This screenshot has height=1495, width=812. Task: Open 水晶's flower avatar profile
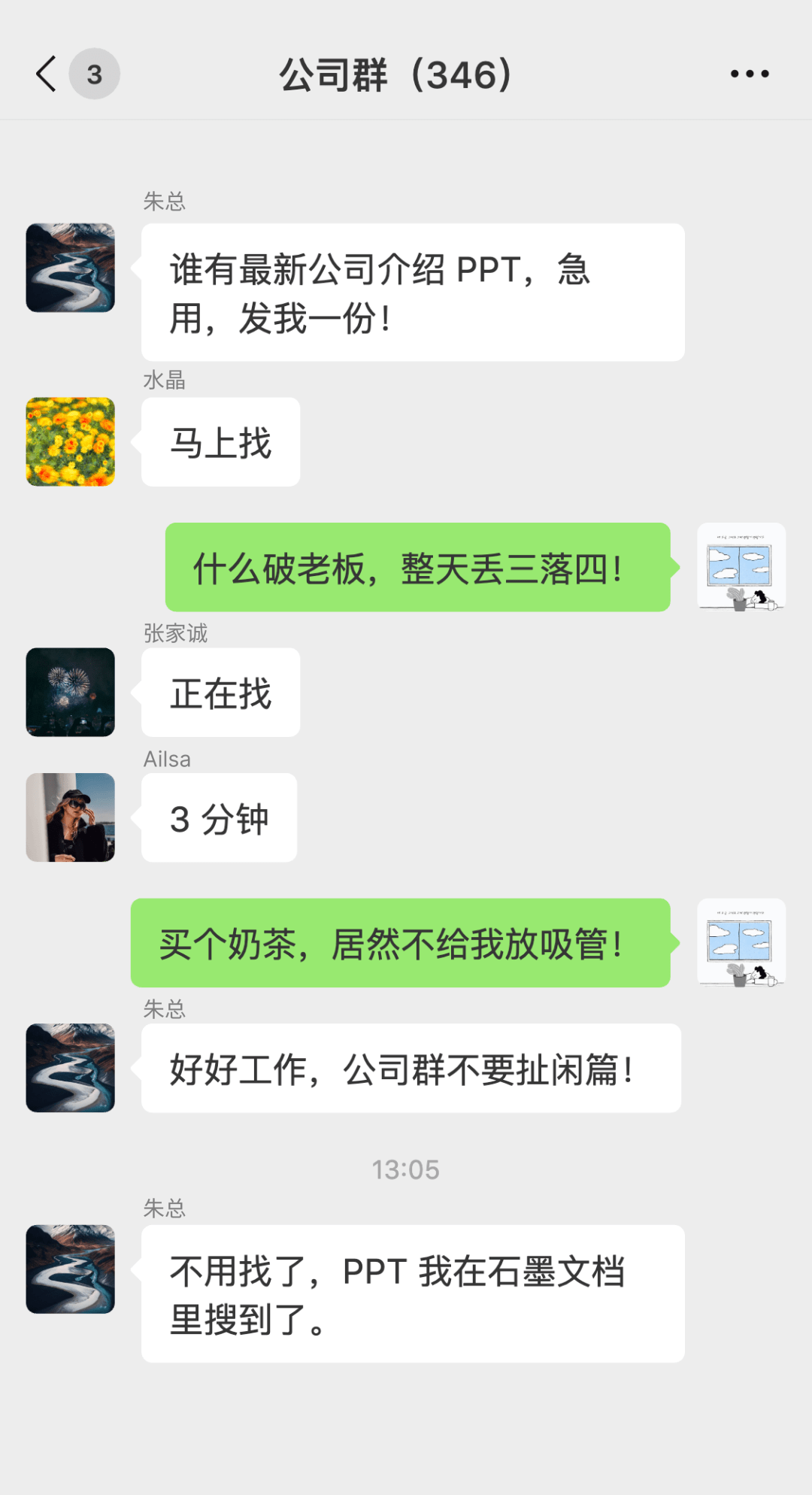click(71, 441)
